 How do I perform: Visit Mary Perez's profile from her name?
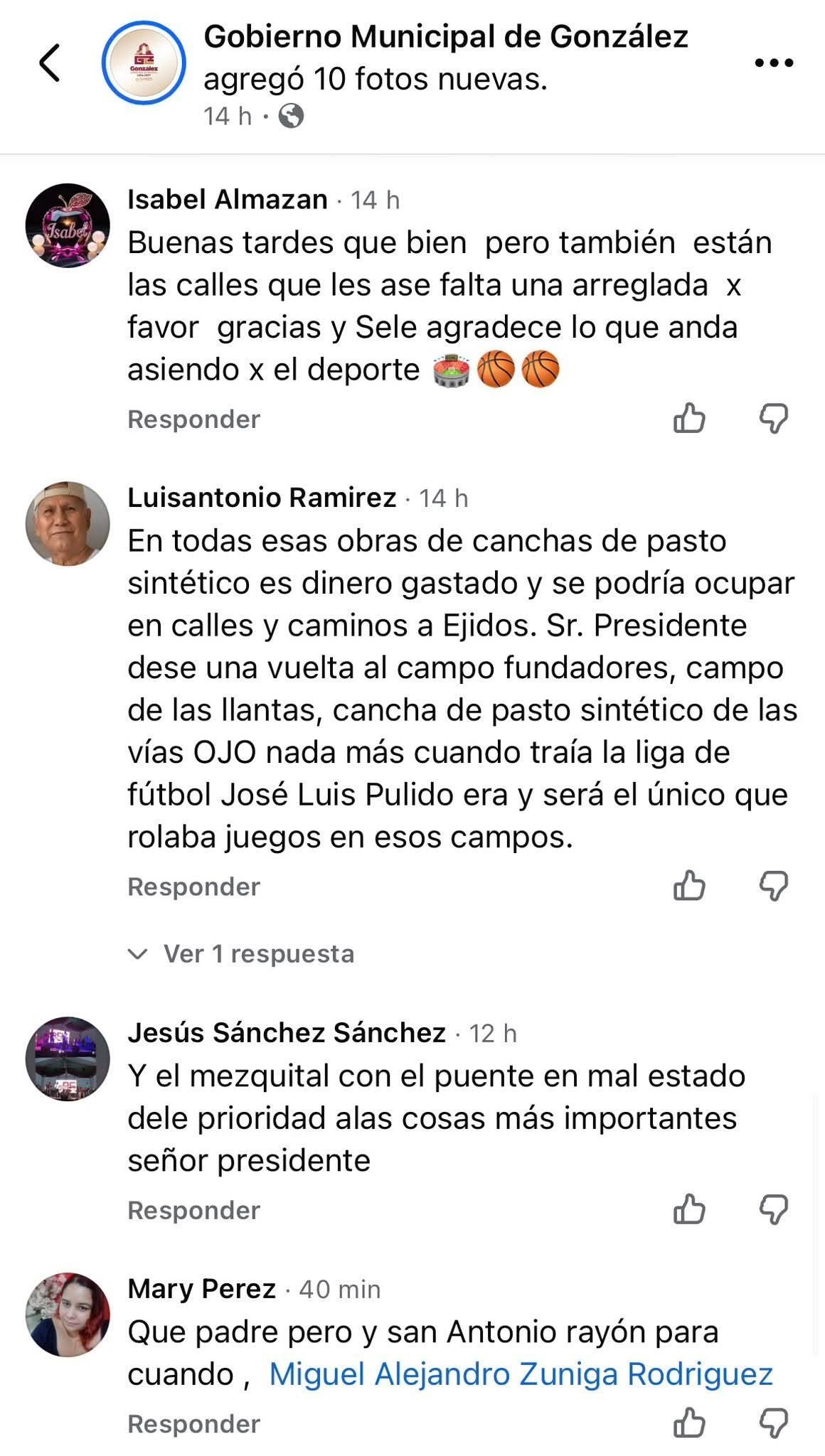202,1289
